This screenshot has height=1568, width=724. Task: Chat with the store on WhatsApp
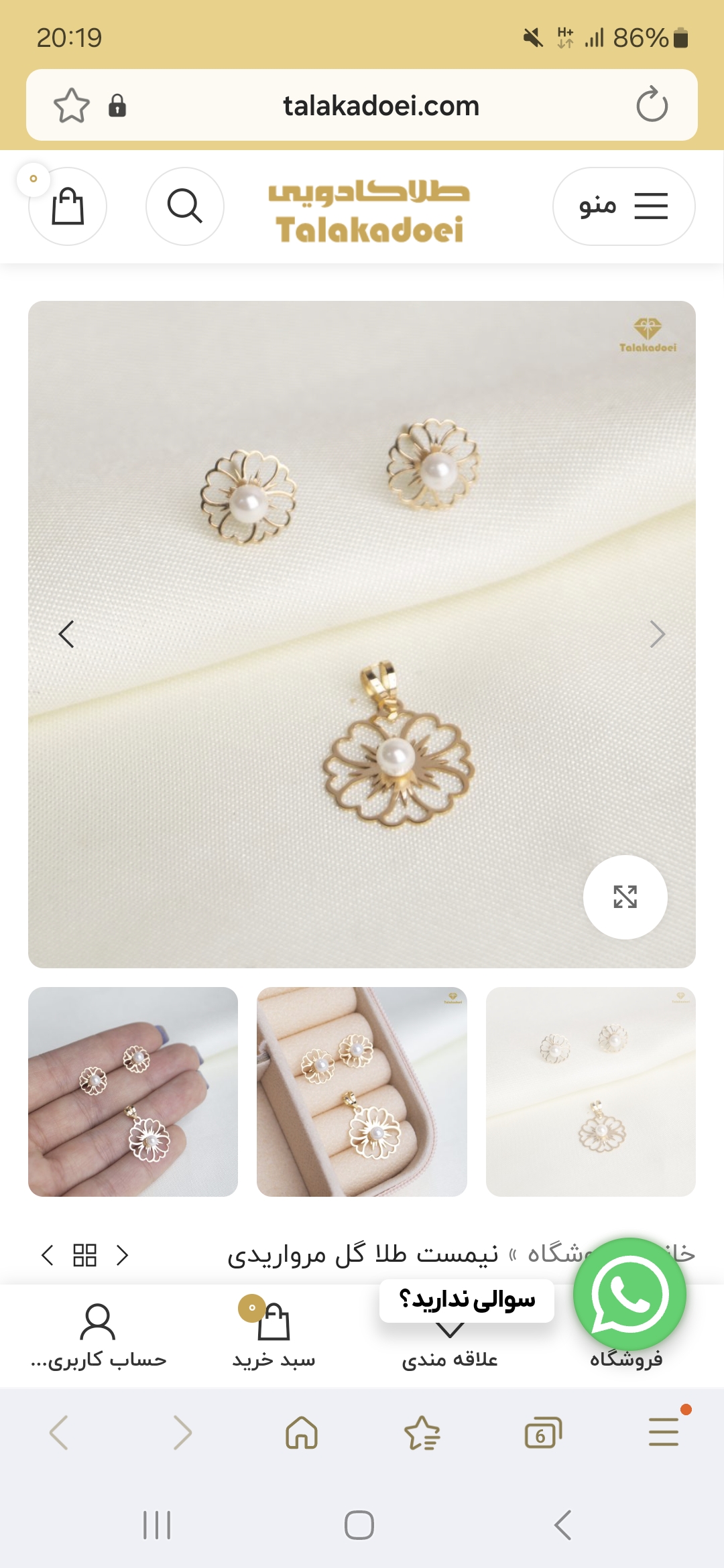point(629,1295)
